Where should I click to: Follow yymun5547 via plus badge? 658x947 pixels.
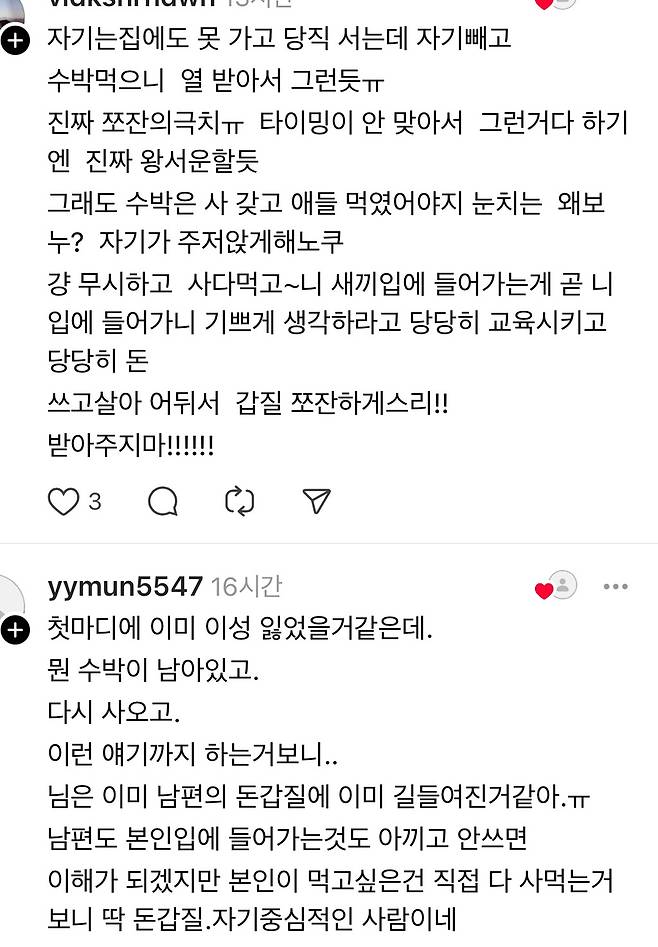(15, 629)
